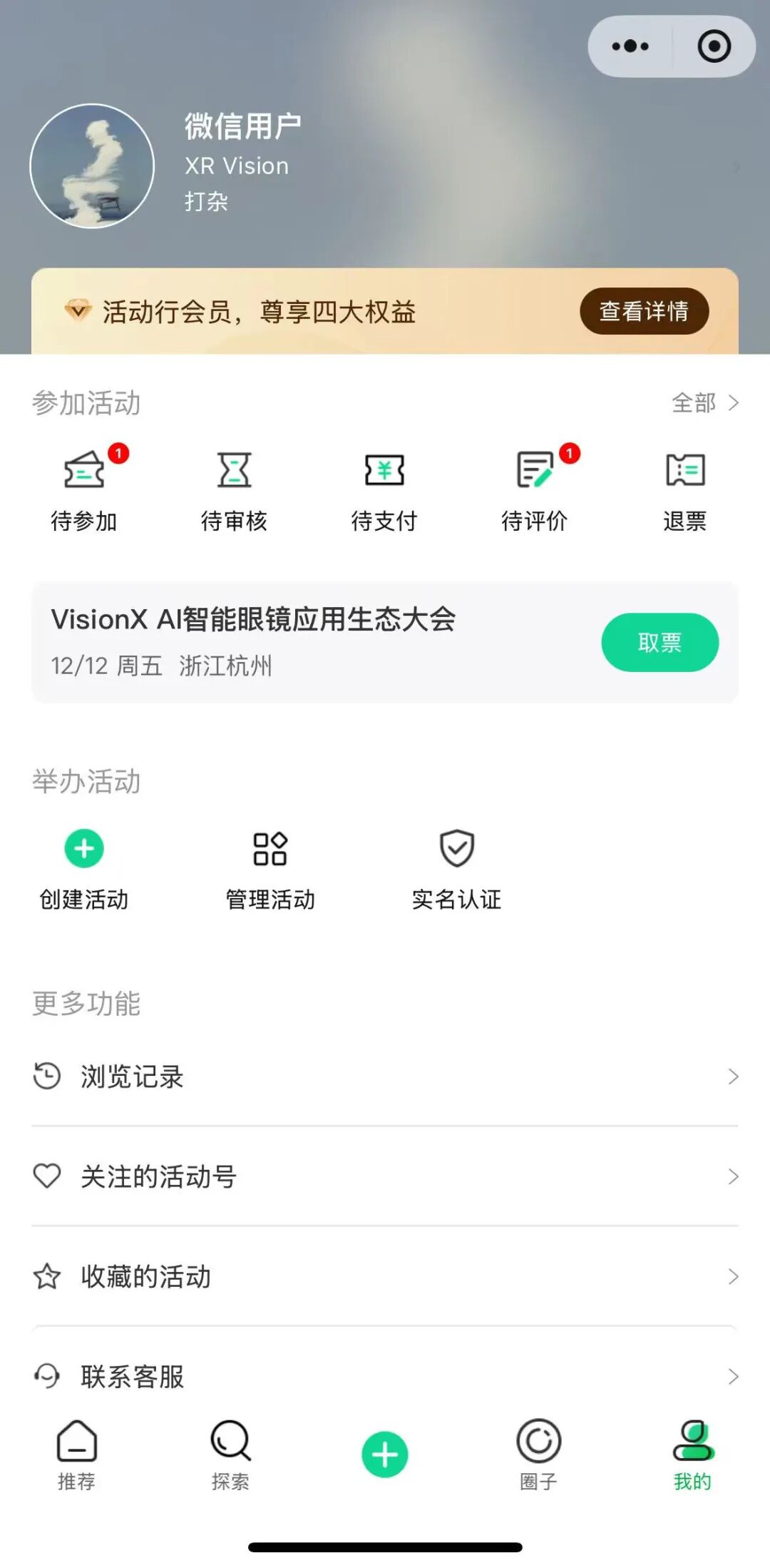Tap 查看详情 on the membership banner
This screenshot has height=1568, width=770.
coord(644,311)
